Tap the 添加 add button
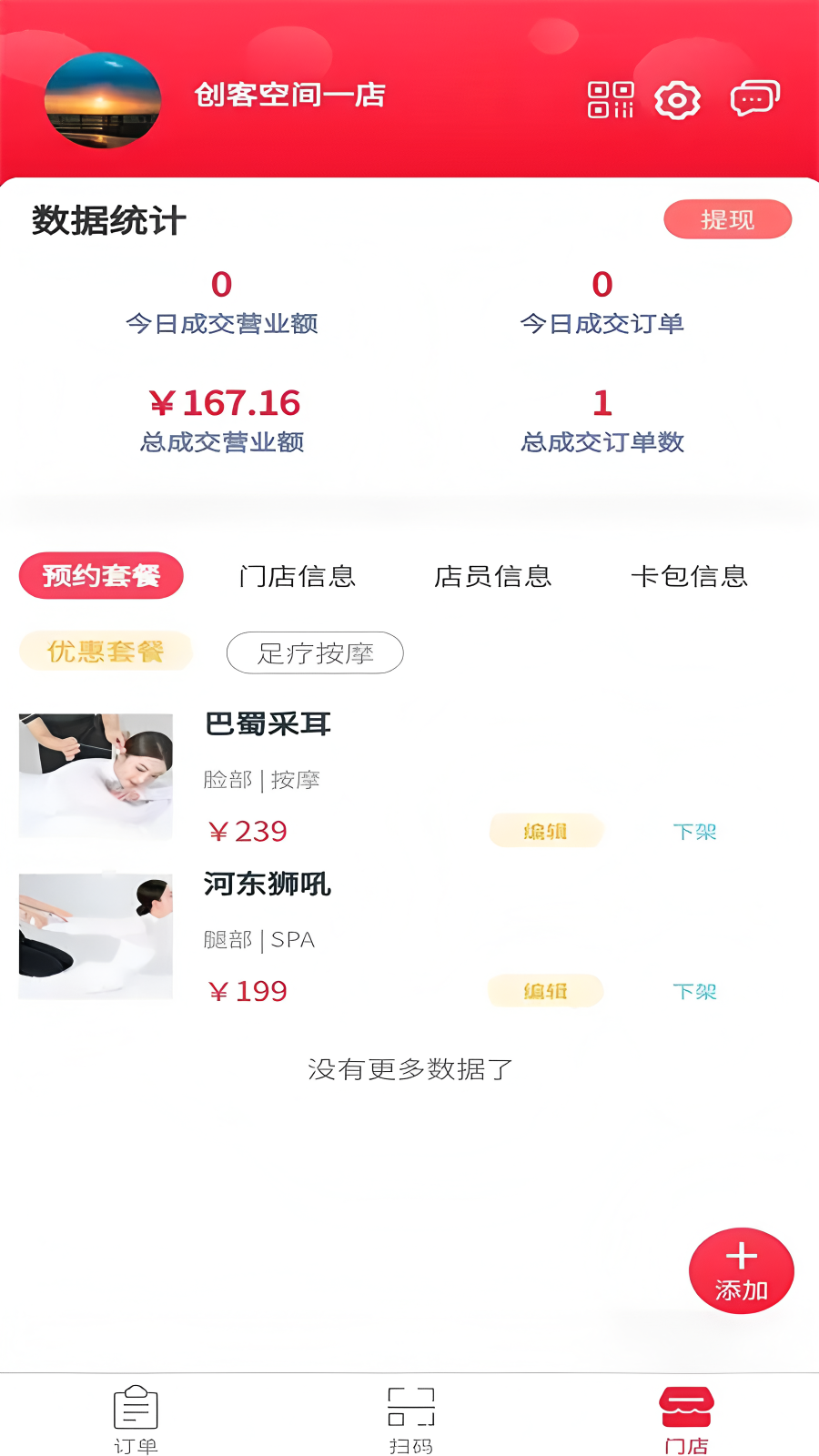 741,1271
